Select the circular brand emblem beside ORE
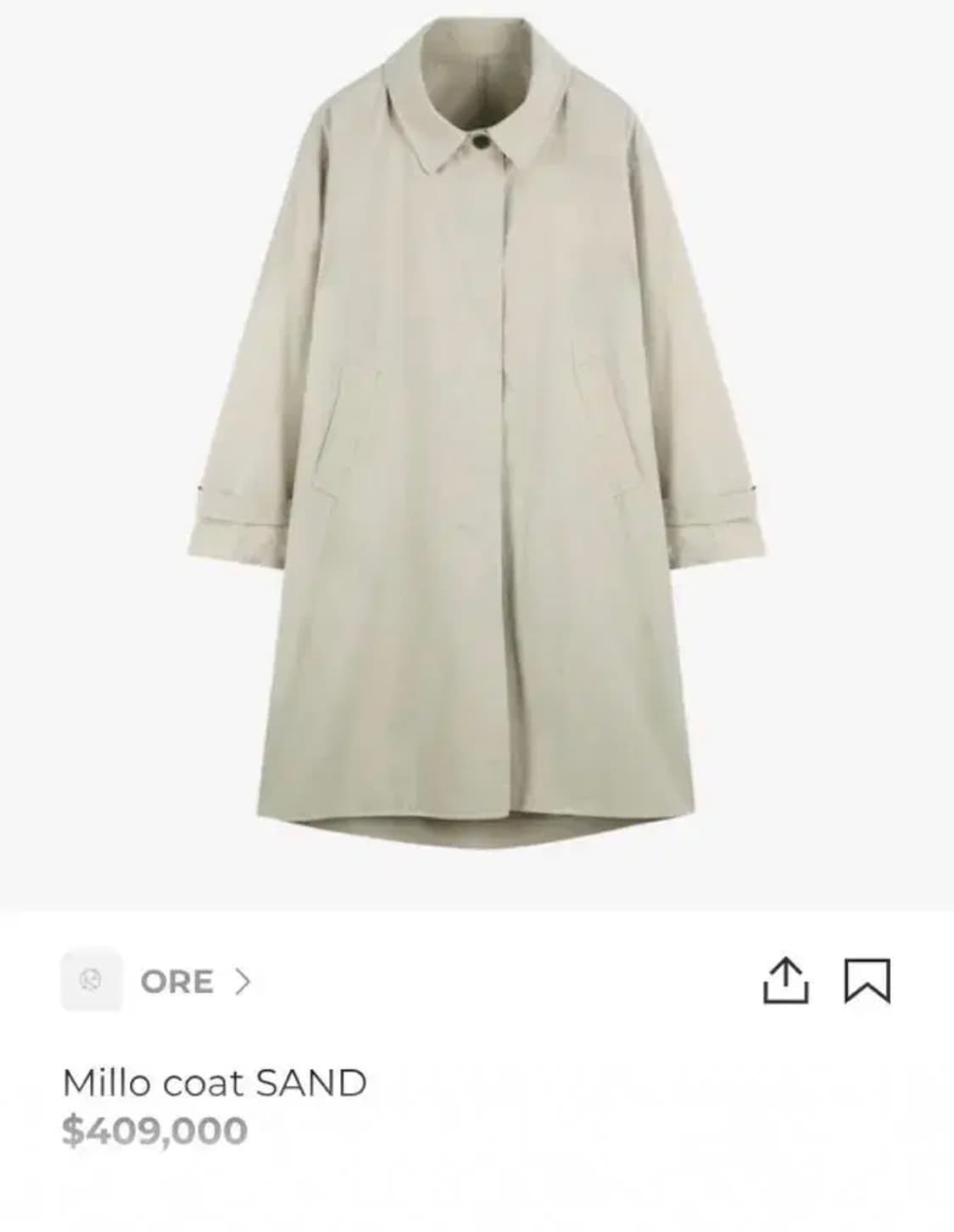The width and height of the screenshot is (954, 1232). click(x=92, y=982)
